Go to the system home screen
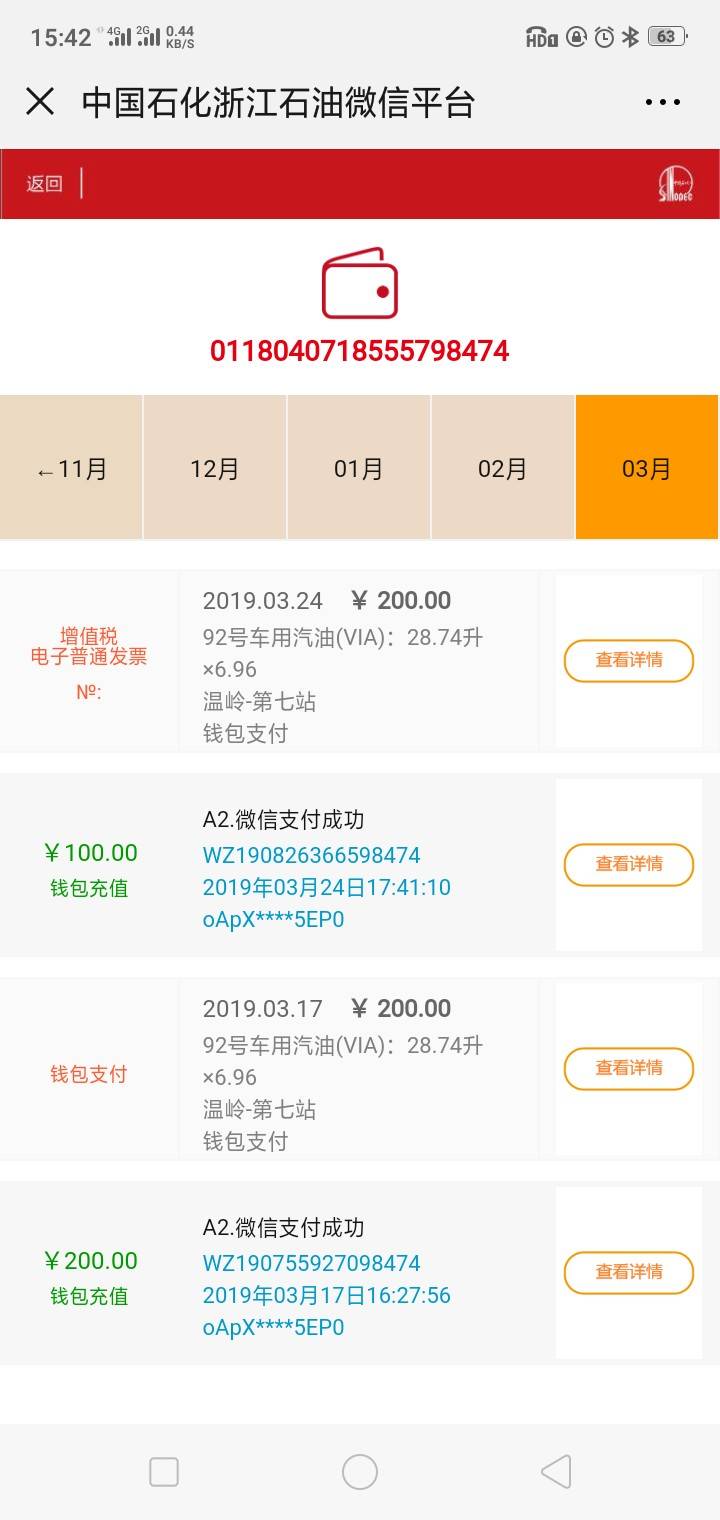The image size is (720, 1520). coord(360,1472)
